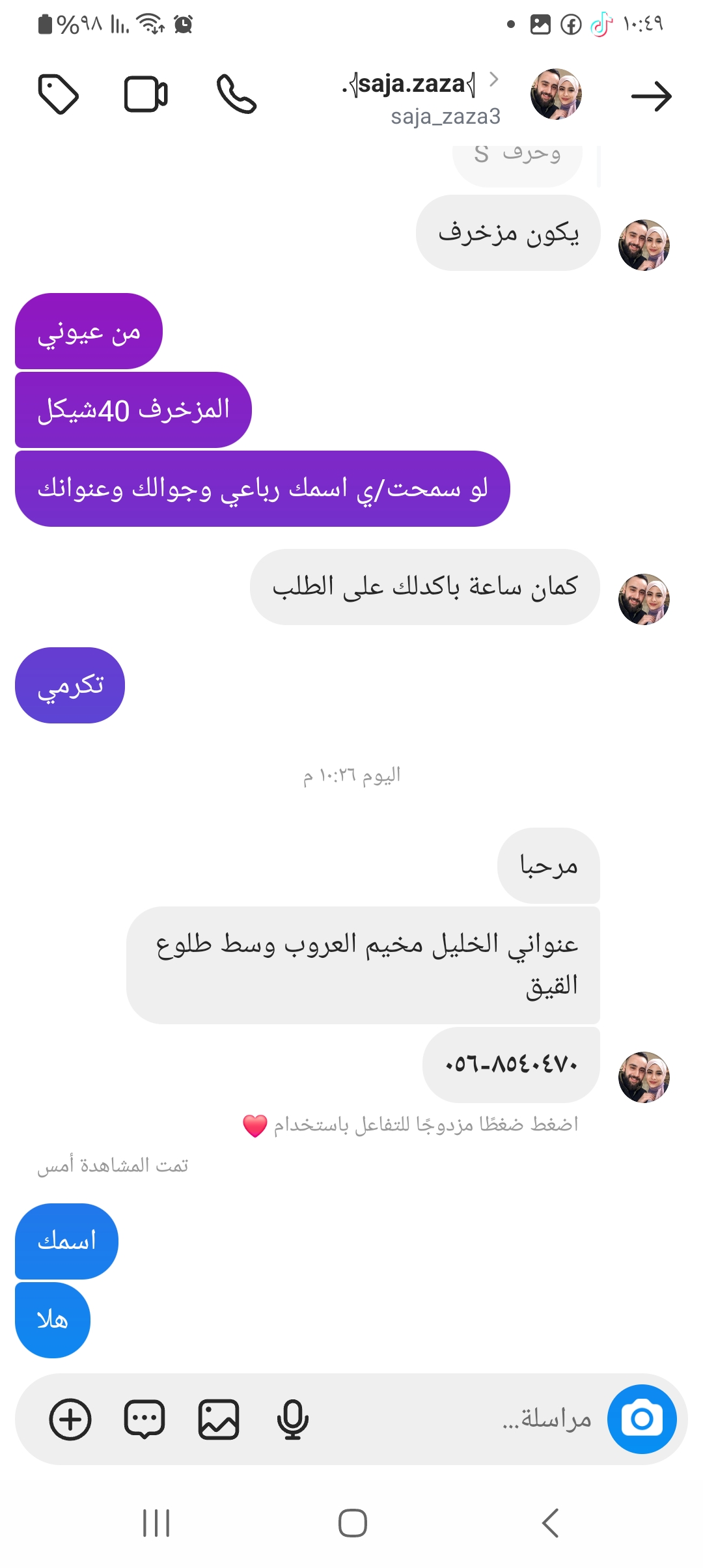703x1568 pixels.
Task: Tap sender avatar beside phone number message
Action: 644,1077
